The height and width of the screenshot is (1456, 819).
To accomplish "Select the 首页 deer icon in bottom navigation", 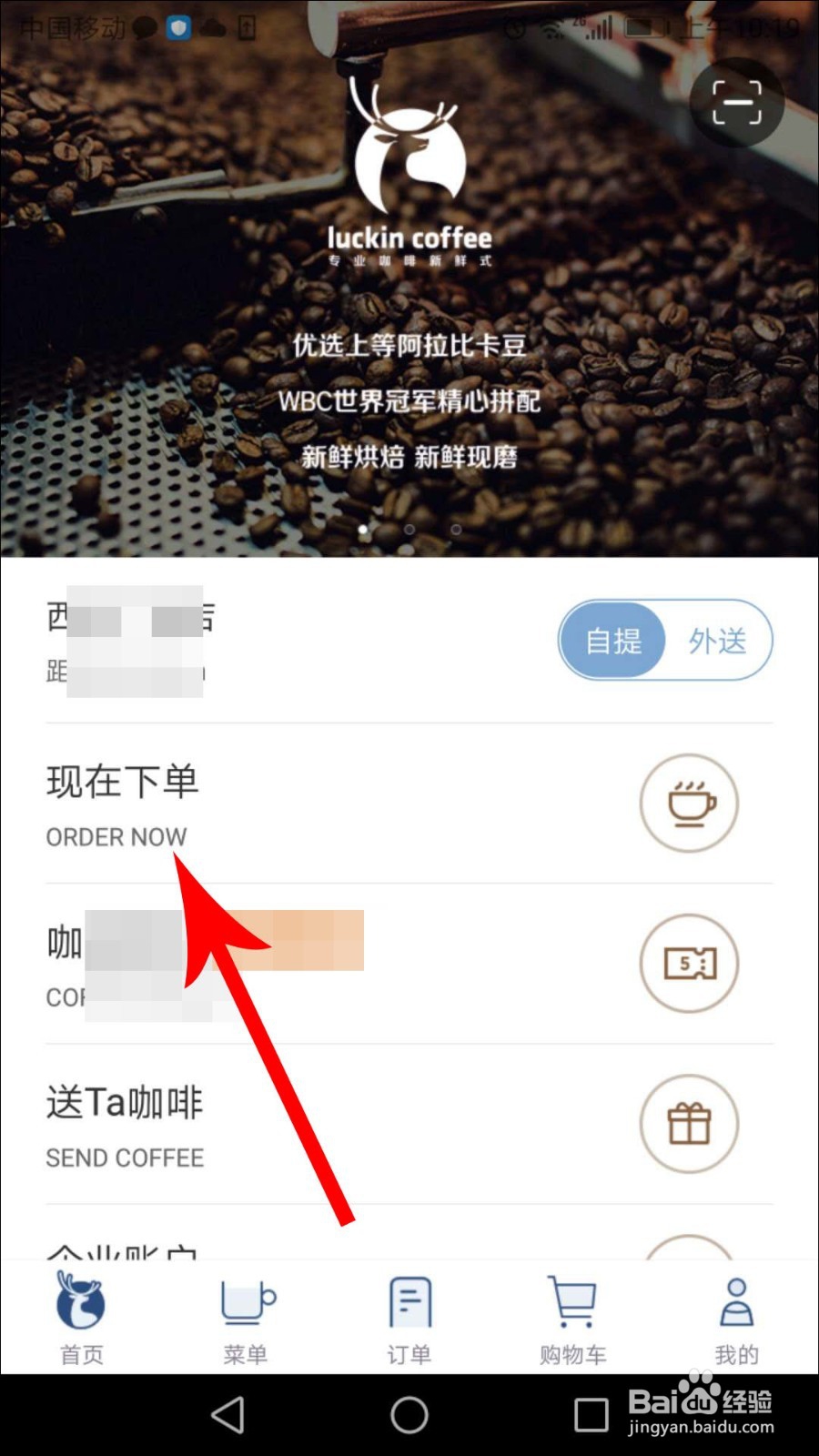I will (x=82, y=1303).
